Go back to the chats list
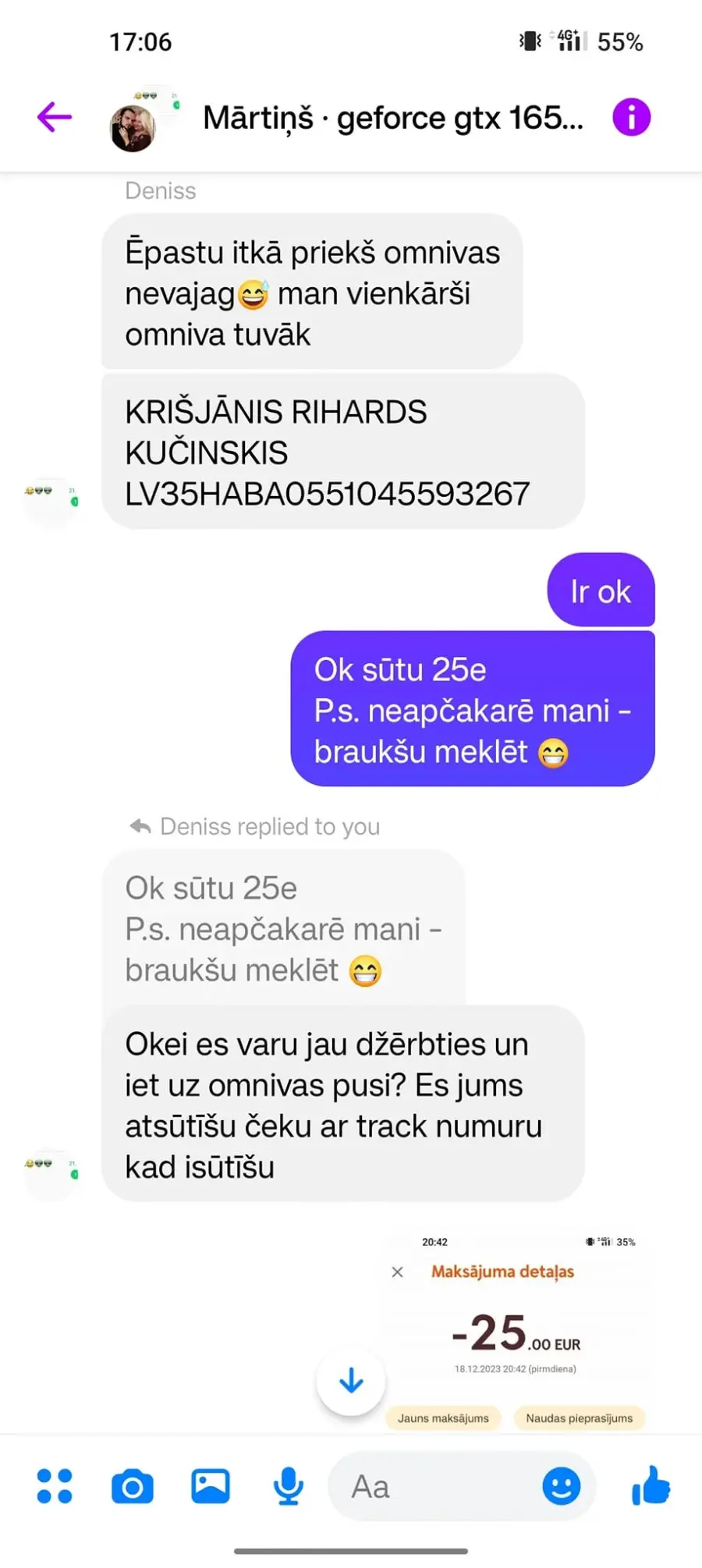Viewport: 702px width, 1568px height. click(x=55, y=118)
